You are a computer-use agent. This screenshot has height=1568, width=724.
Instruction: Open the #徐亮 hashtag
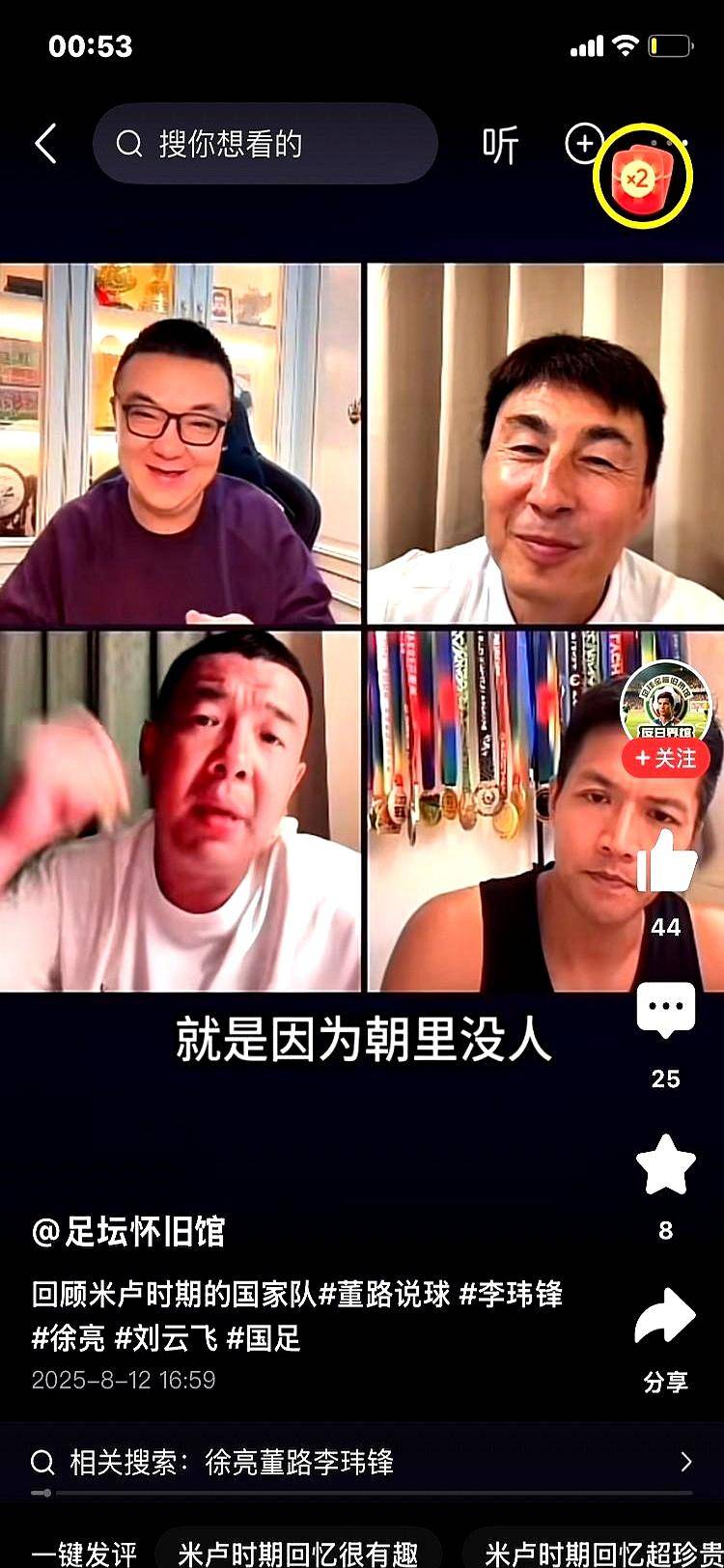(x=68, y=1338)
